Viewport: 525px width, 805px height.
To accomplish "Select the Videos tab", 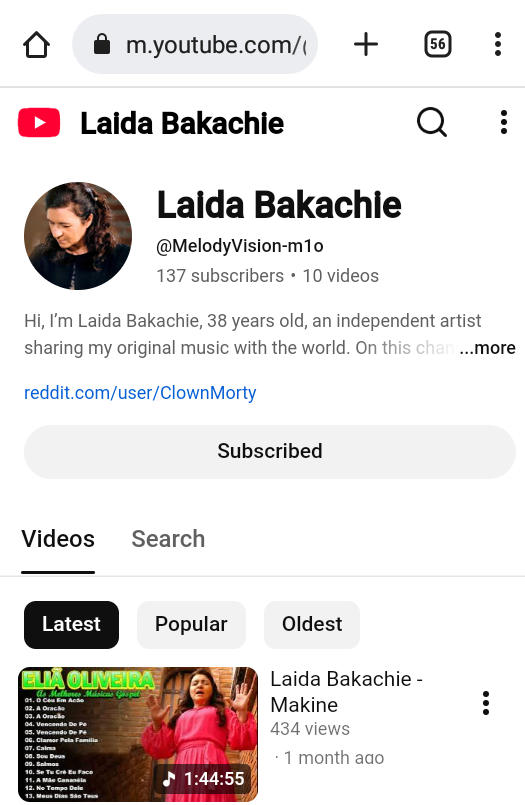I will (58, 539).
